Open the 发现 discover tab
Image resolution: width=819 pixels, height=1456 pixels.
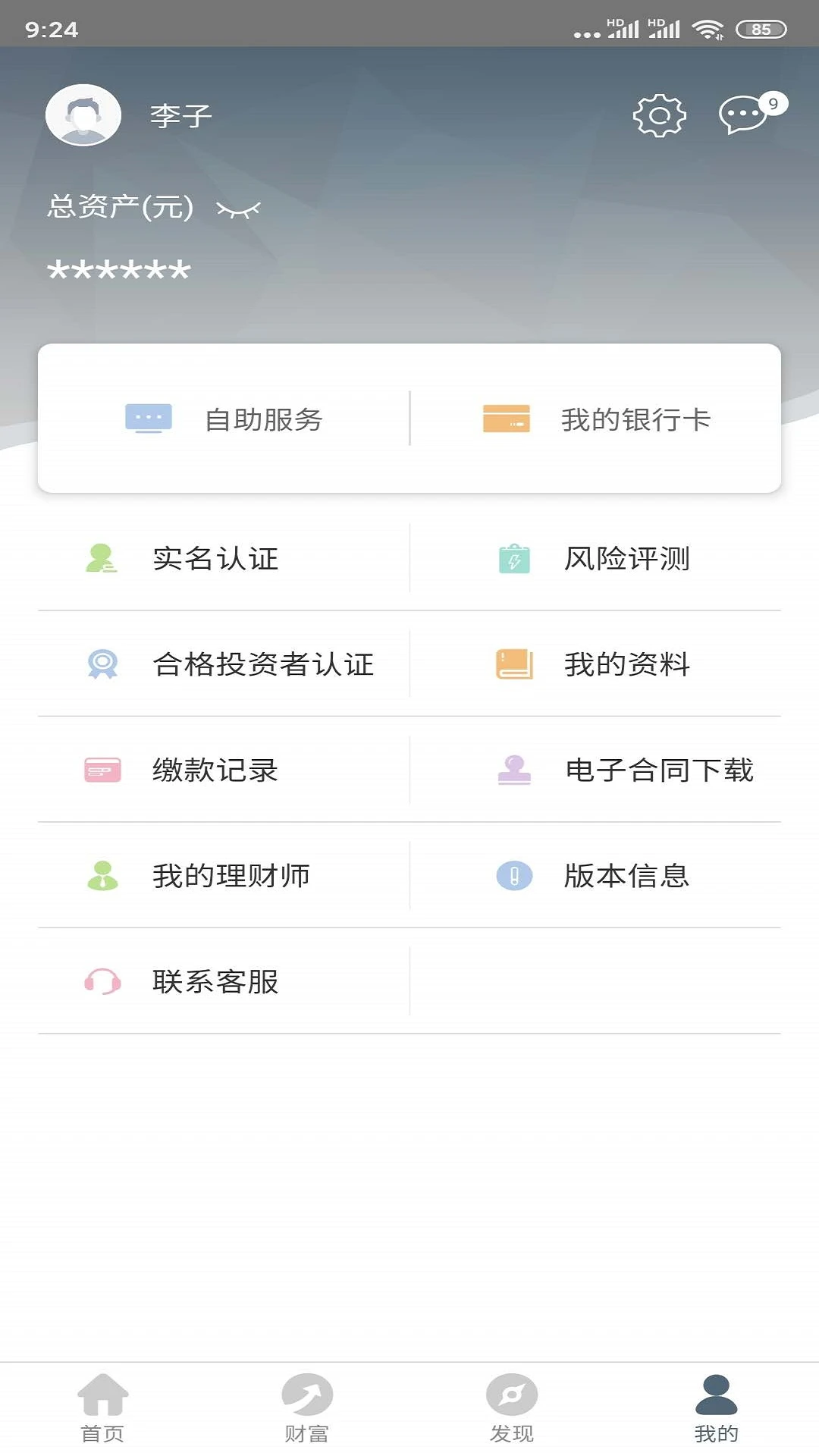[x=512, y=1407]
